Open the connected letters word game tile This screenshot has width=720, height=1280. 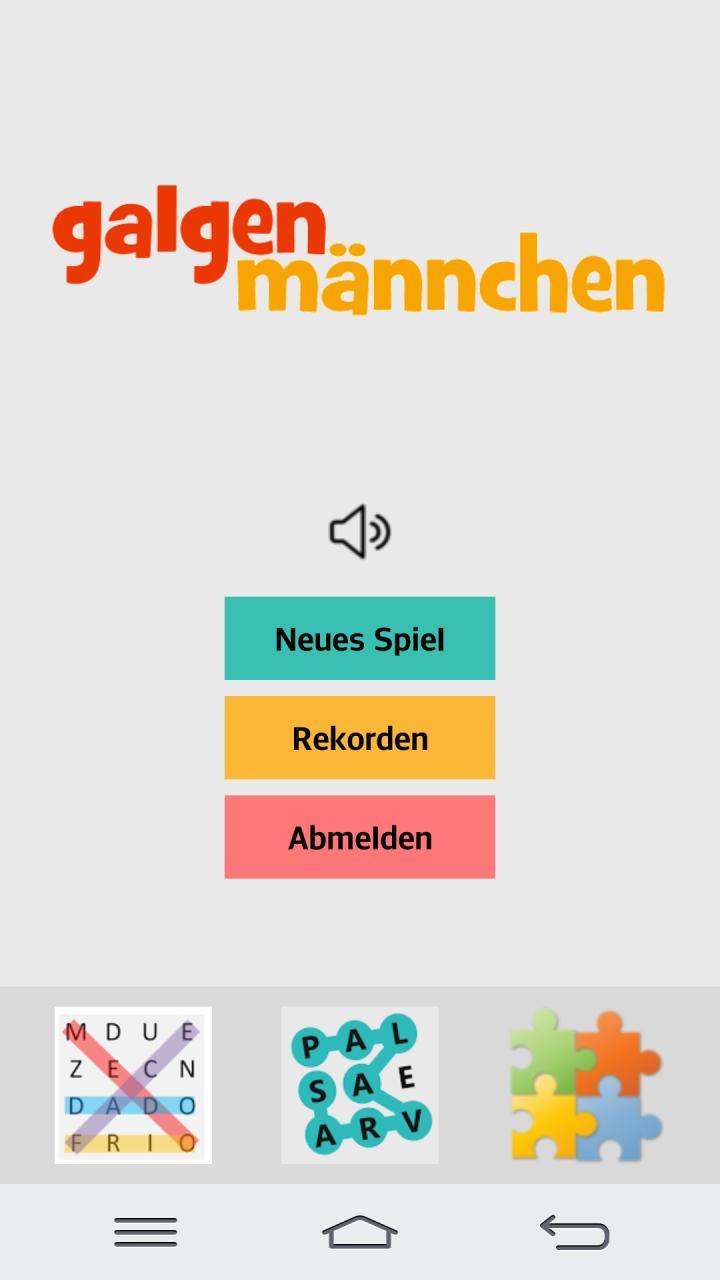(360, 1085)
